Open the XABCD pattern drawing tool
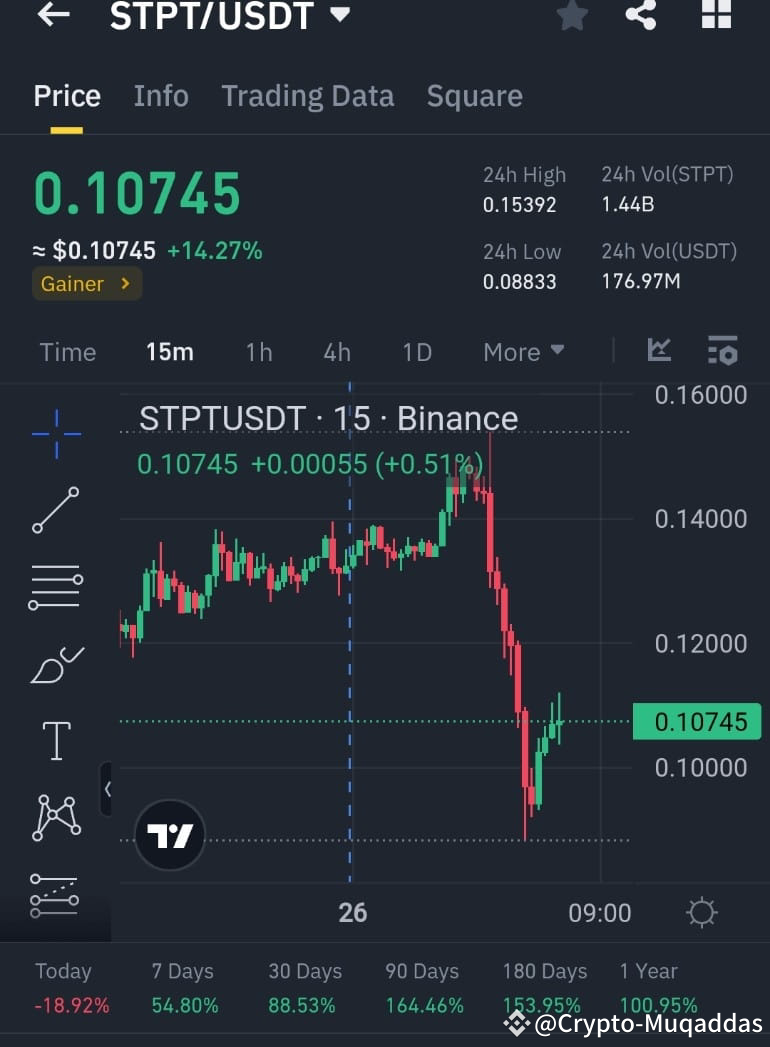The height and width of the screenshot is (1047, 770). click(x=55, y=817)
